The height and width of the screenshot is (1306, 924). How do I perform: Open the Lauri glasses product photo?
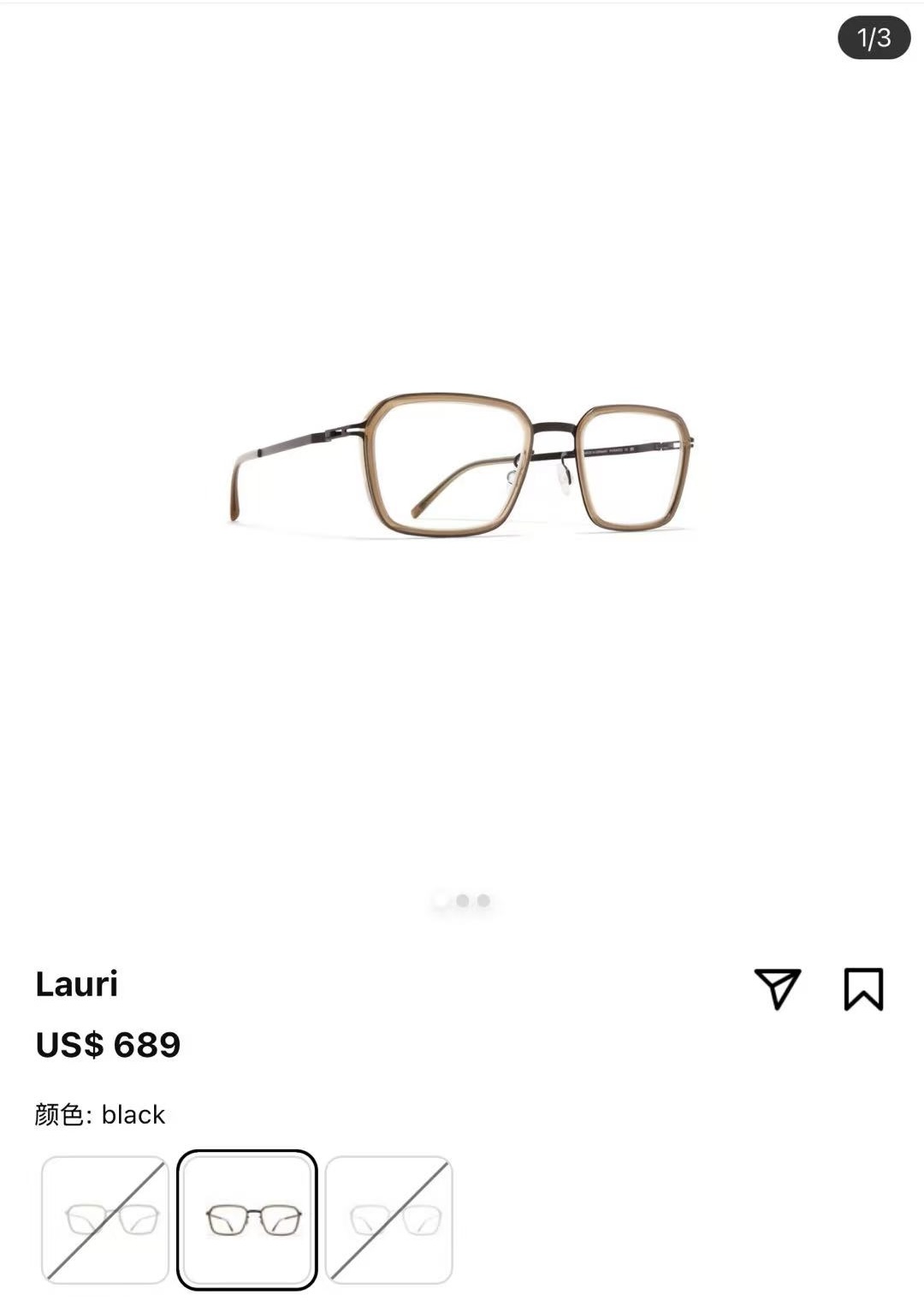tap(462, 466)
